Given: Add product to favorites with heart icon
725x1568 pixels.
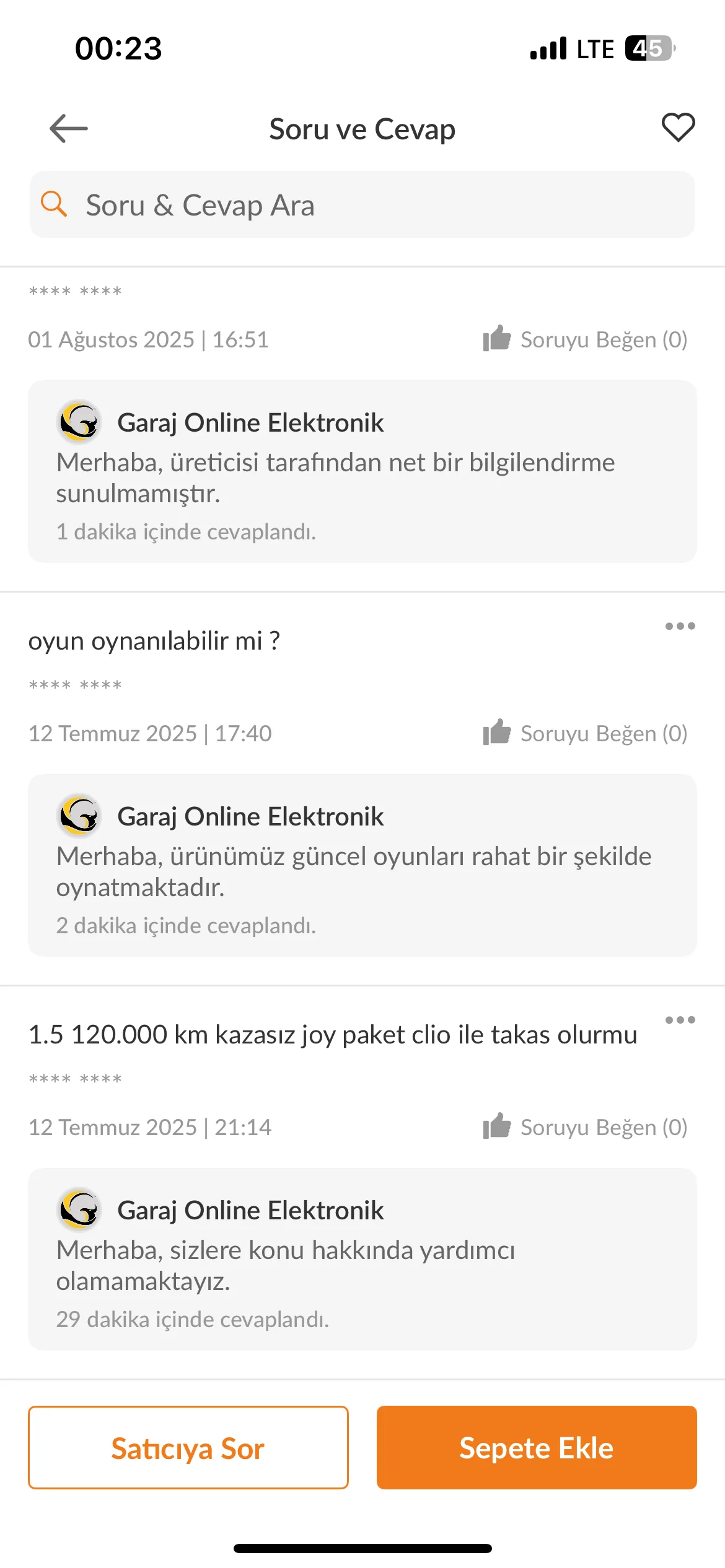Looking at the screenshot, I should pyautogui.click(x=678, y=128).
